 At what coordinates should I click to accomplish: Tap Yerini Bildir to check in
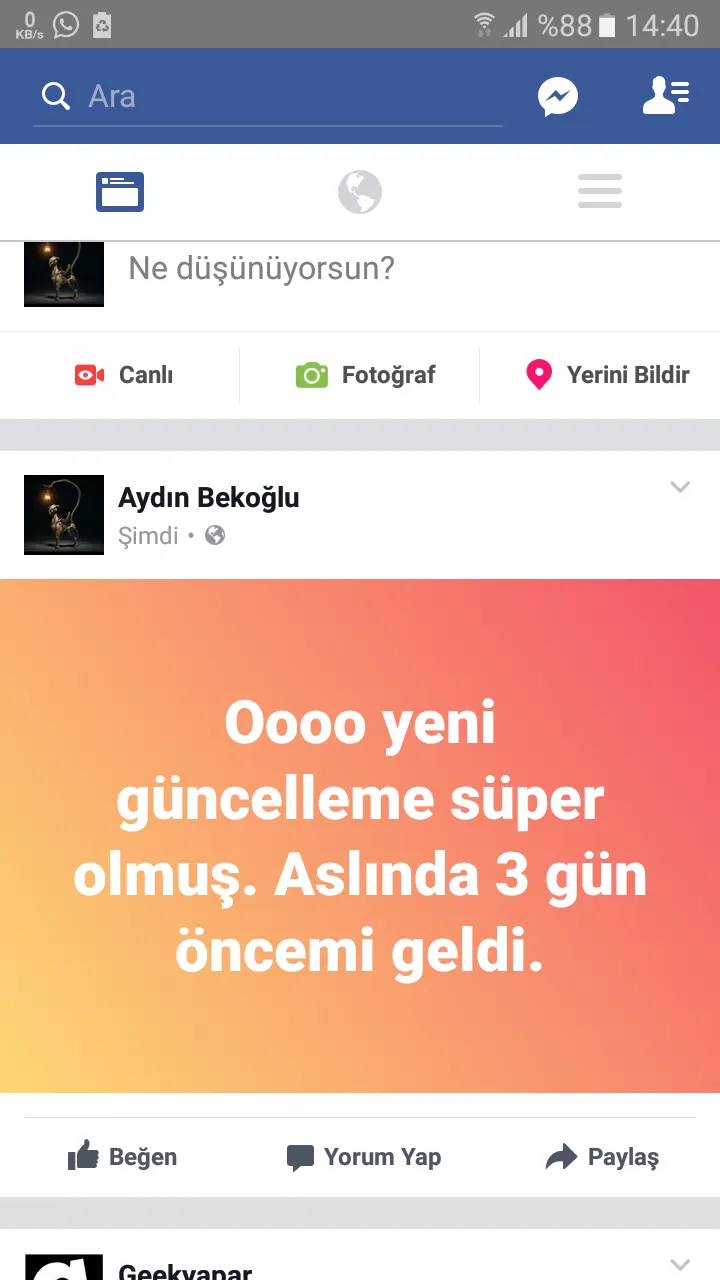(608, 375)
